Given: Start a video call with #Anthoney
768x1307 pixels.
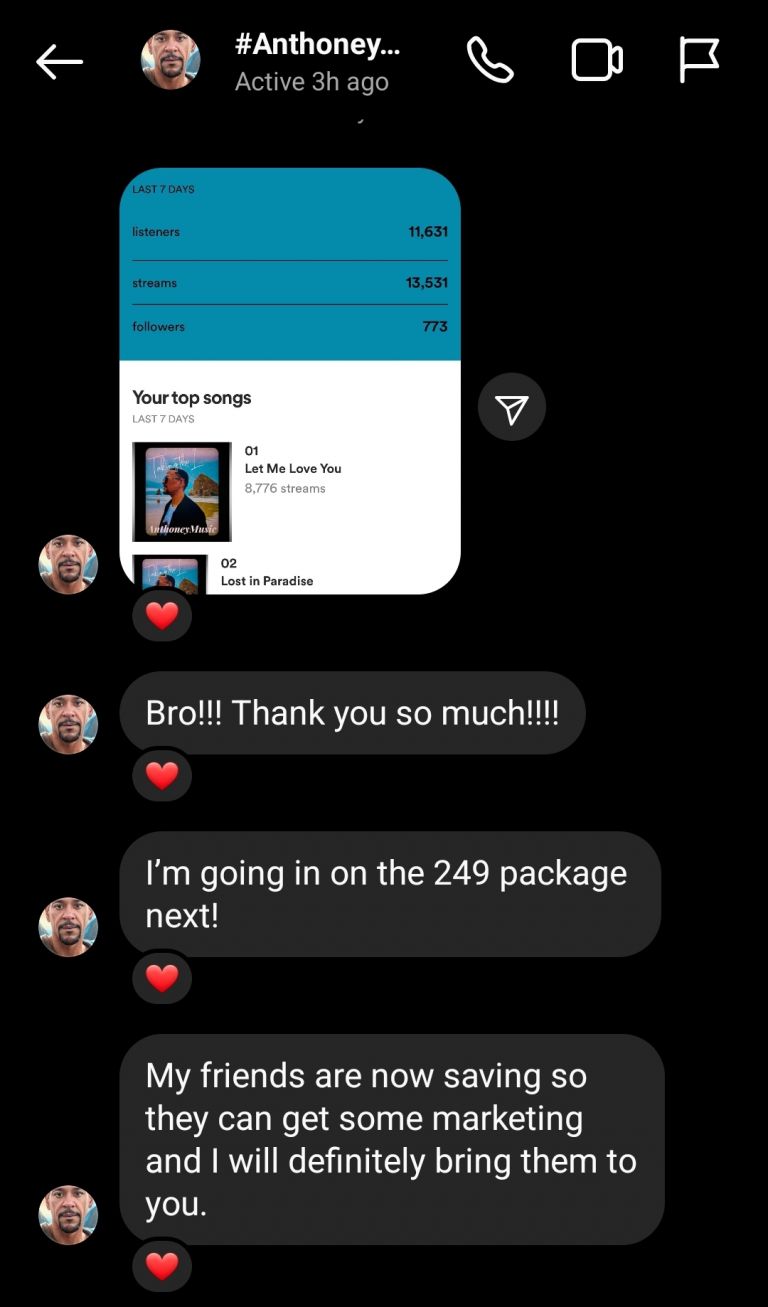Looking at the screenshot, I should tap(597, 61).
